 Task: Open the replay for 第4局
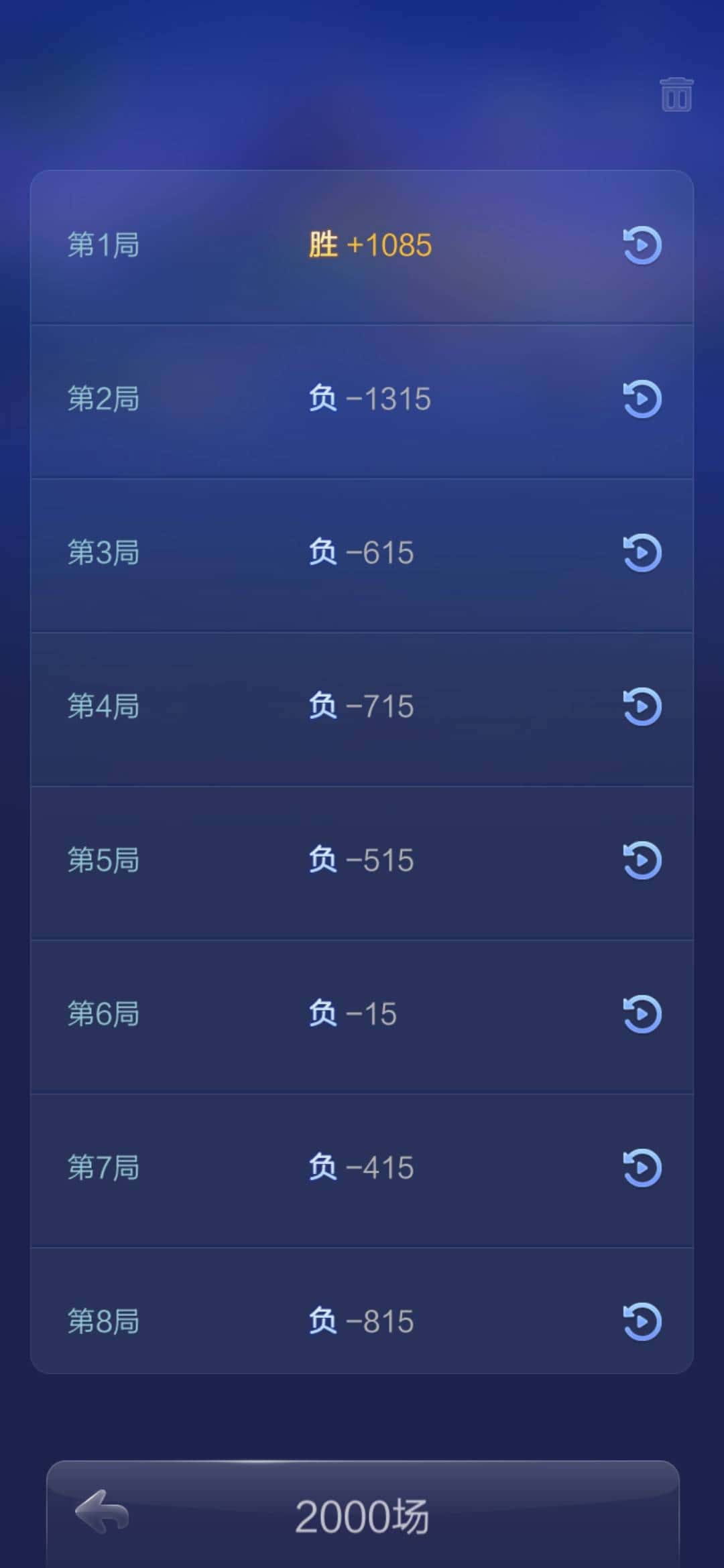641,706
